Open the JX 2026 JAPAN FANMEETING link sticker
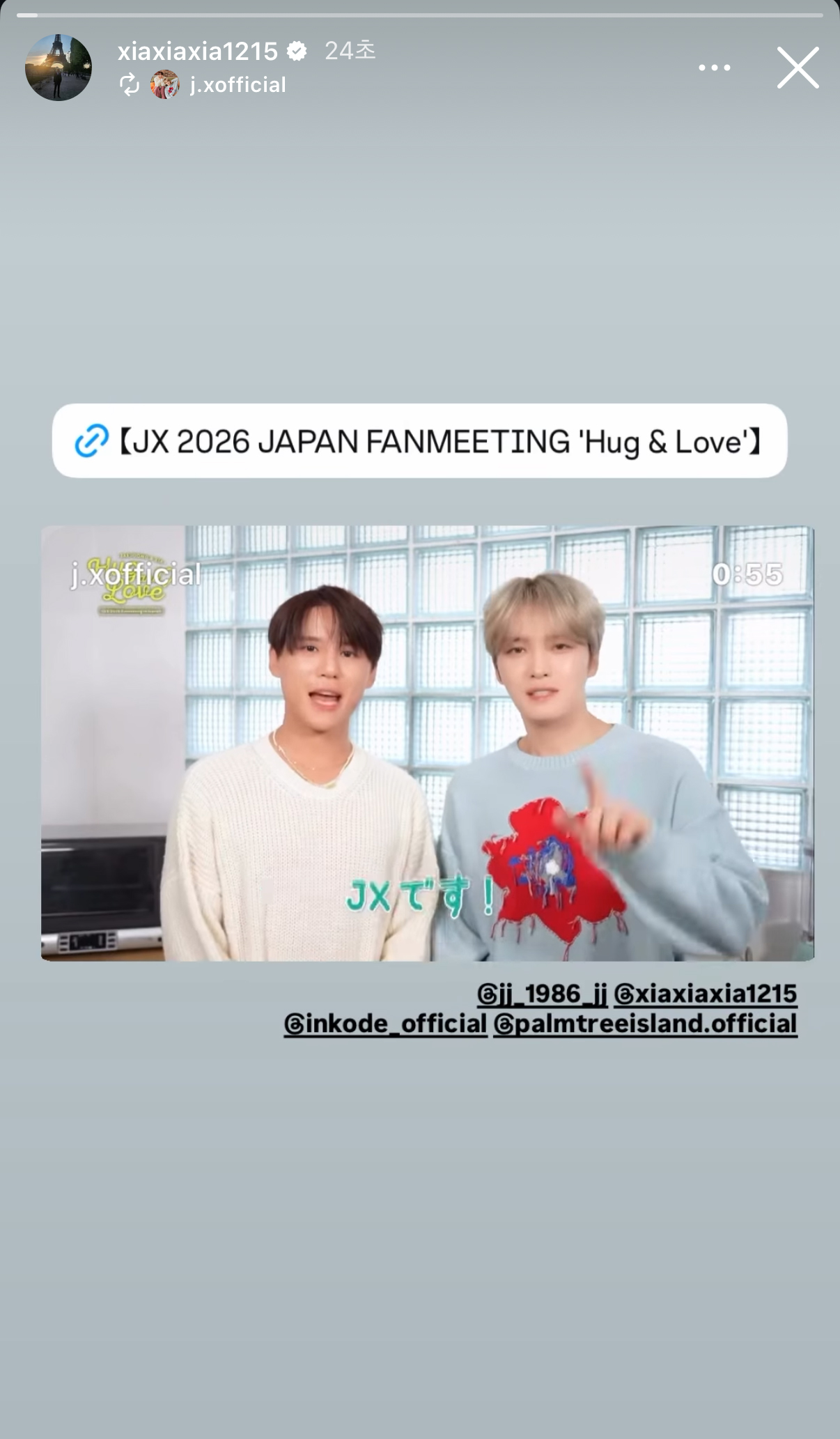The height and width of the screenshot is (1439, 840). pyautogui.click(x=419, y=441)
